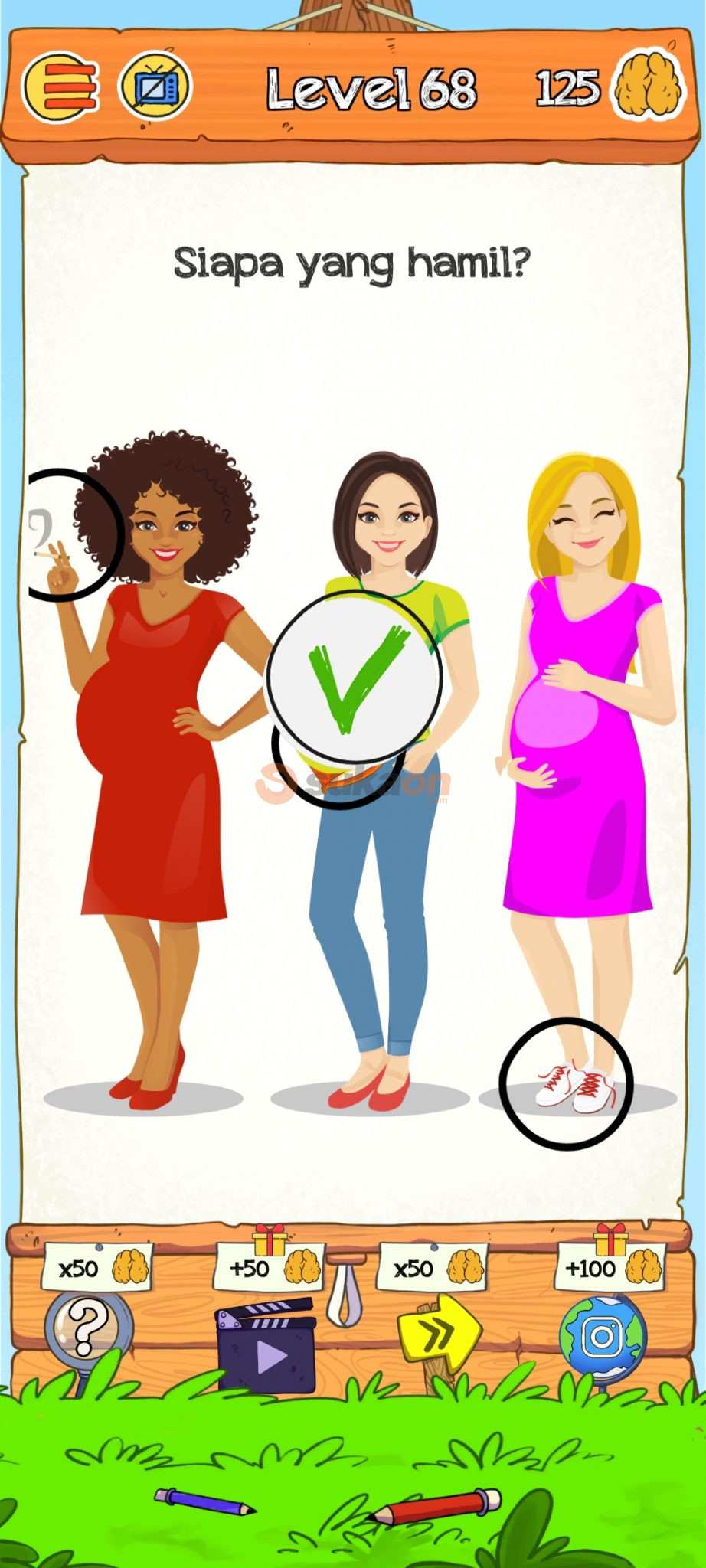
Task: Open the hamburger menu
Action: pyautogui.click(x=61, y=88)
